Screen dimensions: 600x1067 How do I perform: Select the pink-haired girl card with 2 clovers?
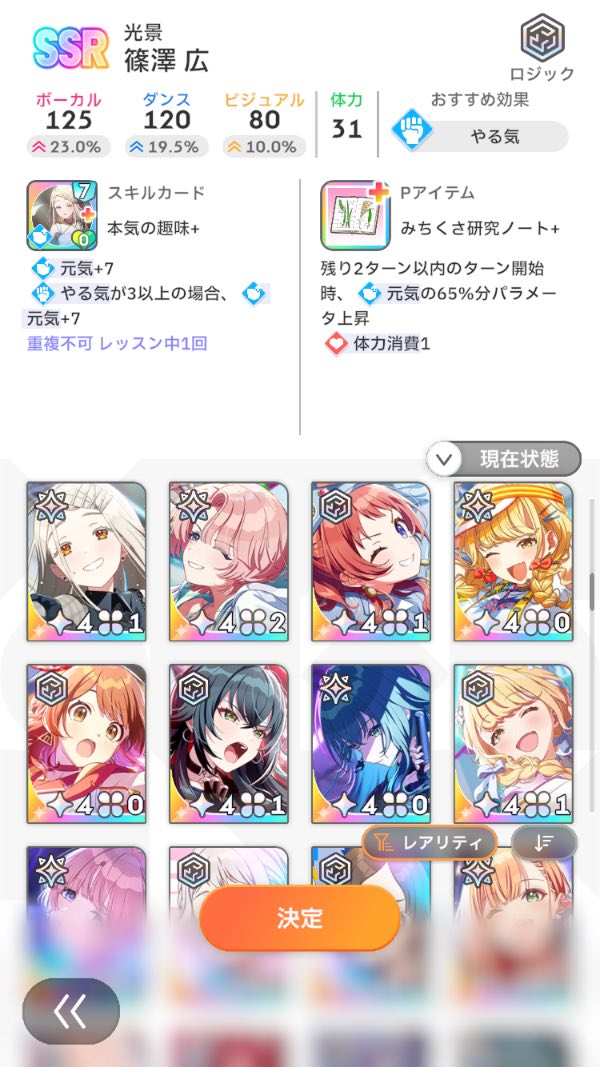coord(228,560)
